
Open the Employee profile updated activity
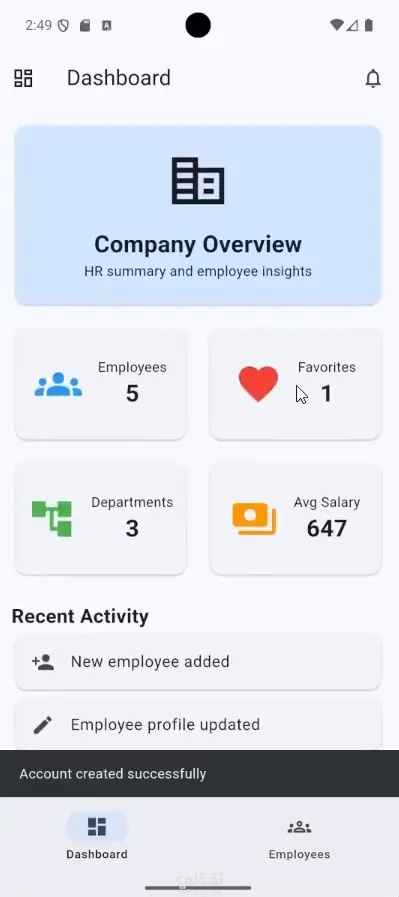pyautogui.click(x=198, y=724)
